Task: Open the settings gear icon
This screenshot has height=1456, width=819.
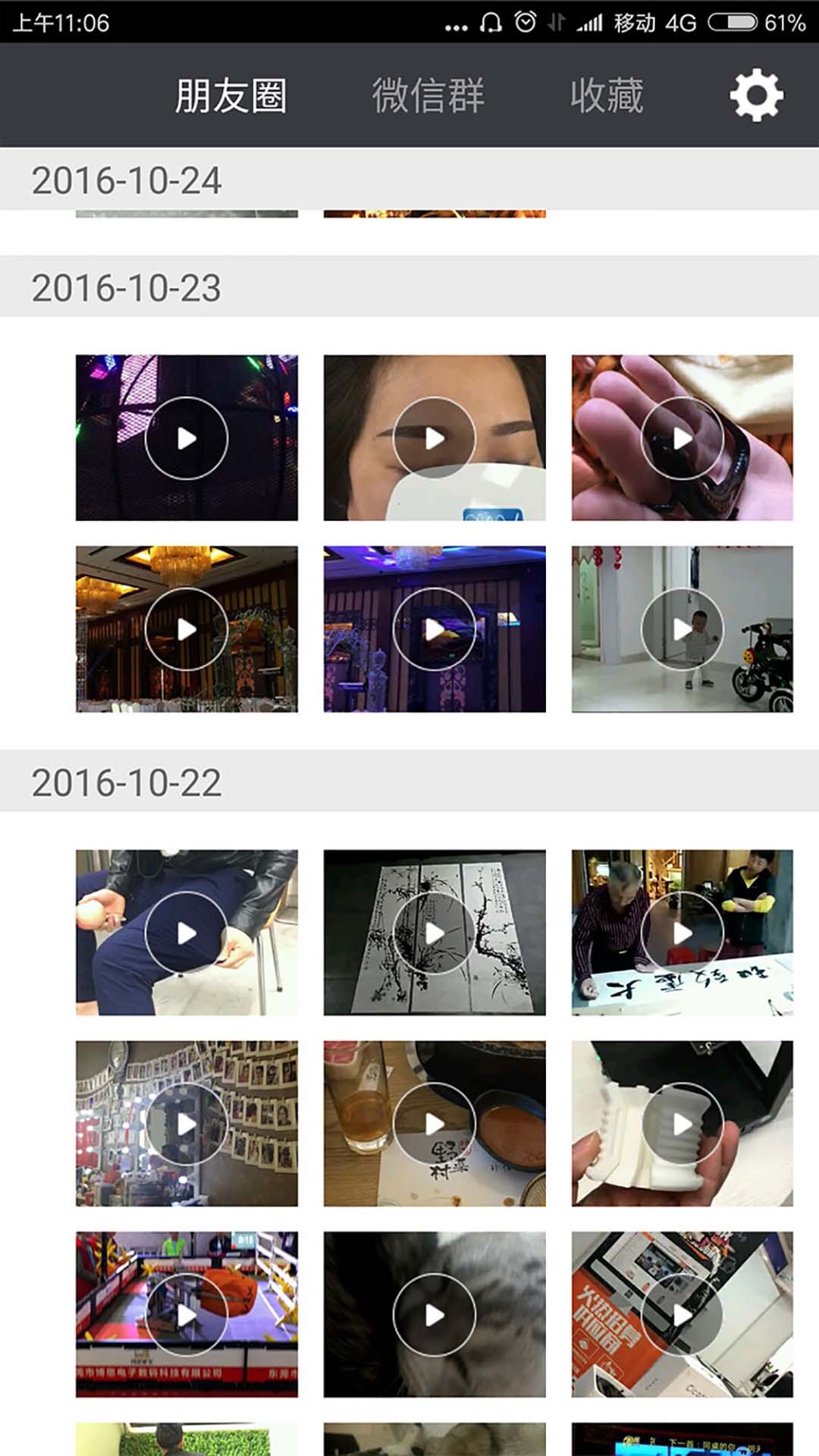Action: 756,96
